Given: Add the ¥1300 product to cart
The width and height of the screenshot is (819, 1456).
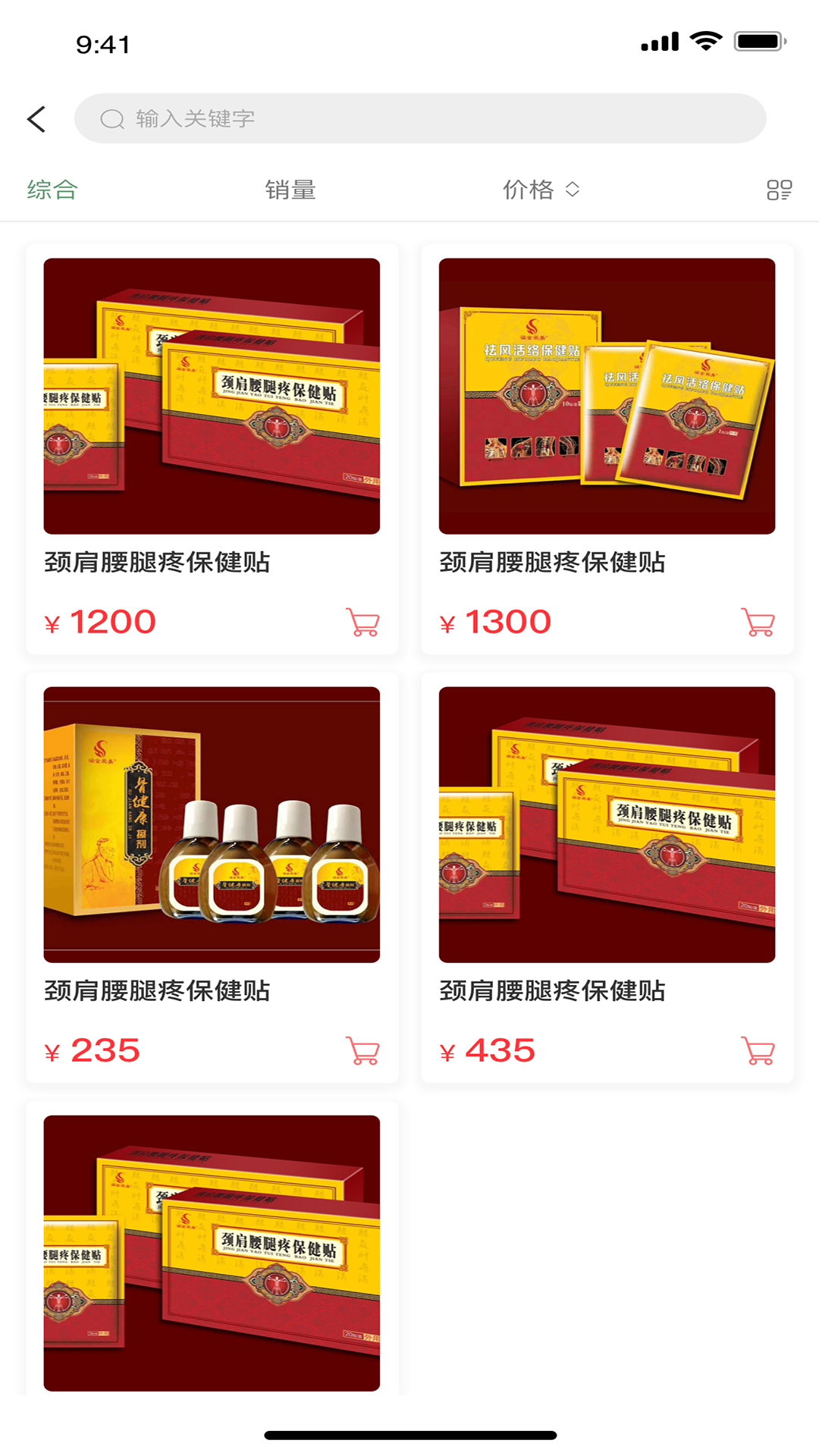Looking at the screenshot, I should pos(758,623).
